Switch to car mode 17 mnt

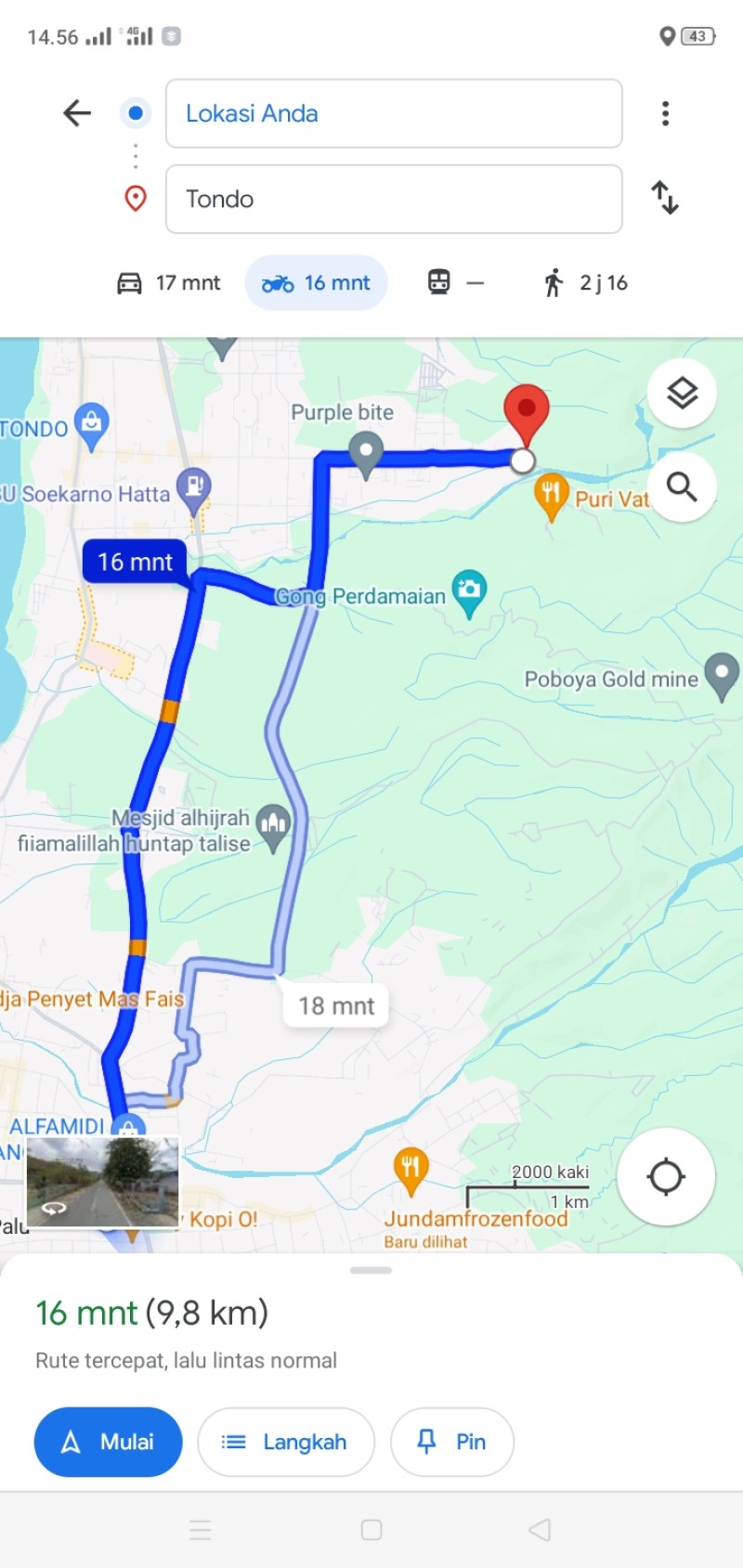tap(168, 282)
